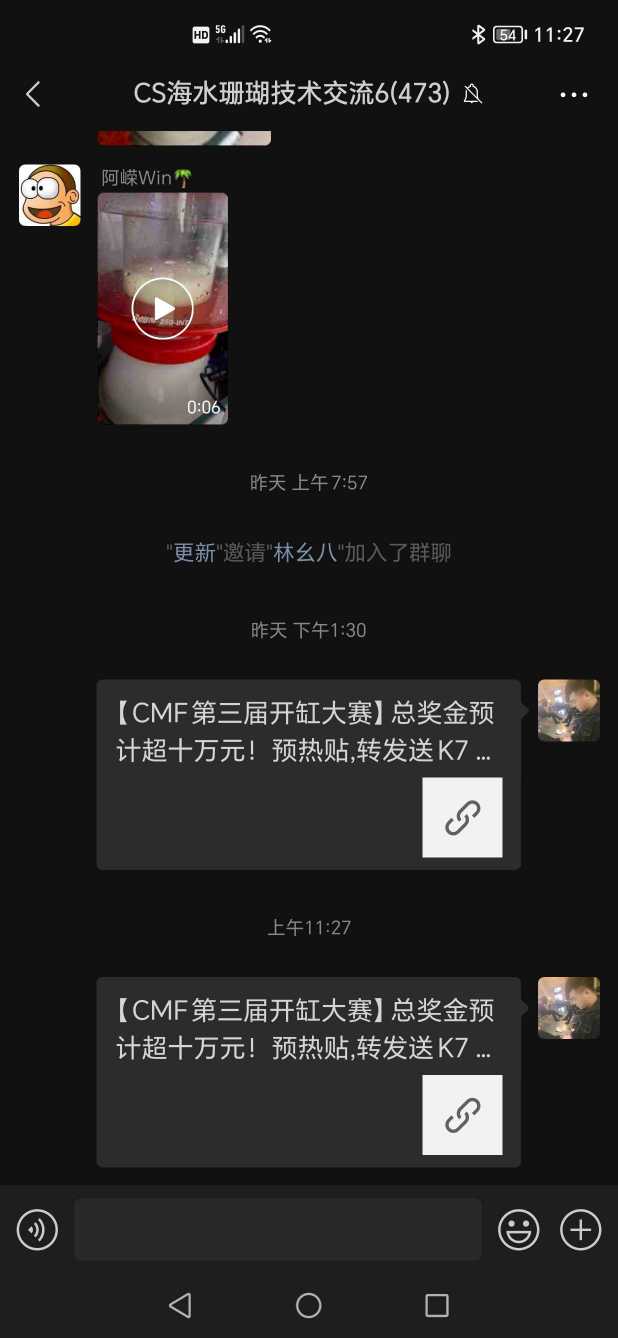Switch to voice message input
Image resolution: width=618 pixels, height=1338 pixels.
[38, 1229]
